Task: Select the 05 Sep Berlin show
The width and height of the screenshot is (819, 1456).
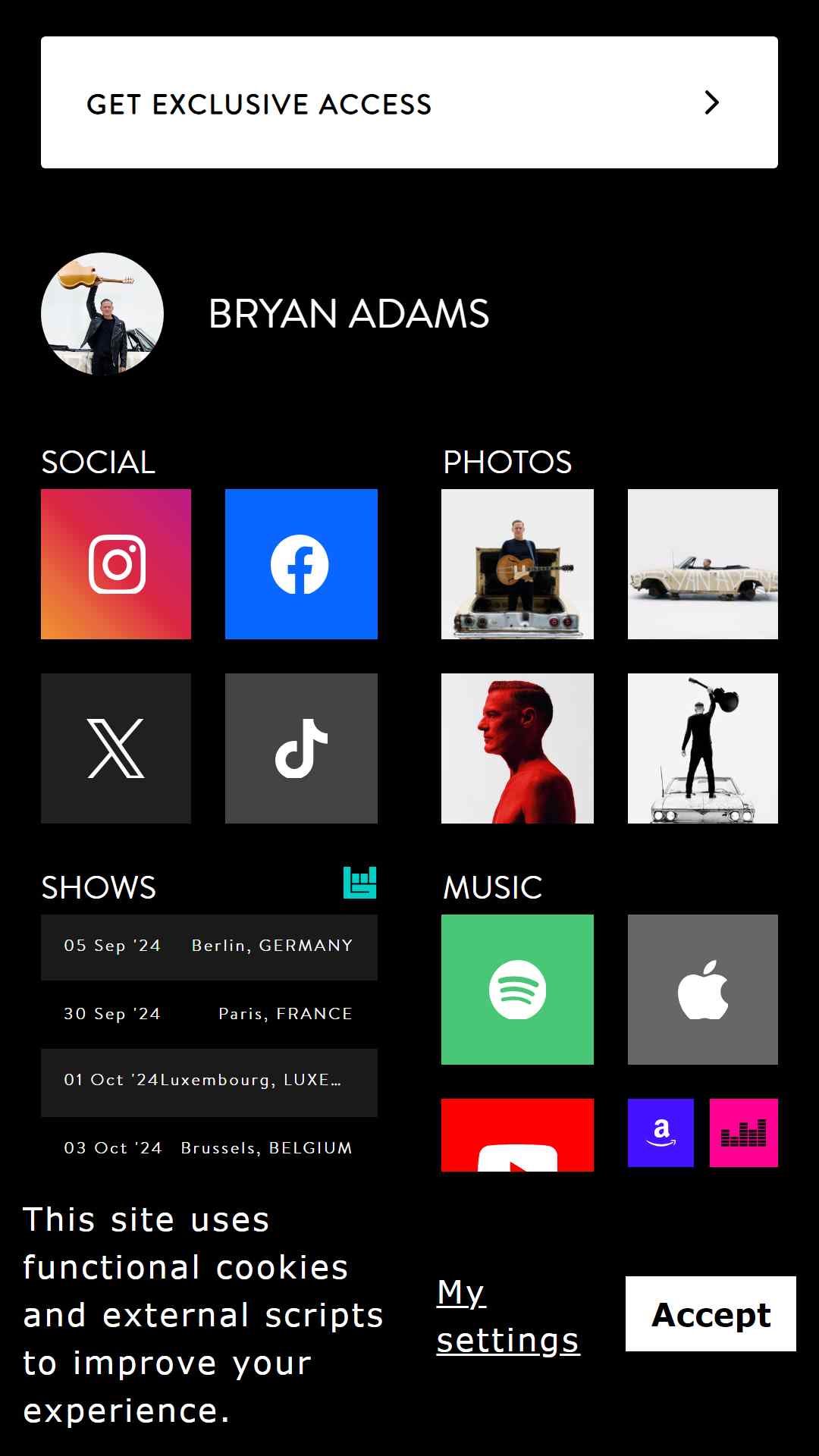Action: [x=209, y=947]
